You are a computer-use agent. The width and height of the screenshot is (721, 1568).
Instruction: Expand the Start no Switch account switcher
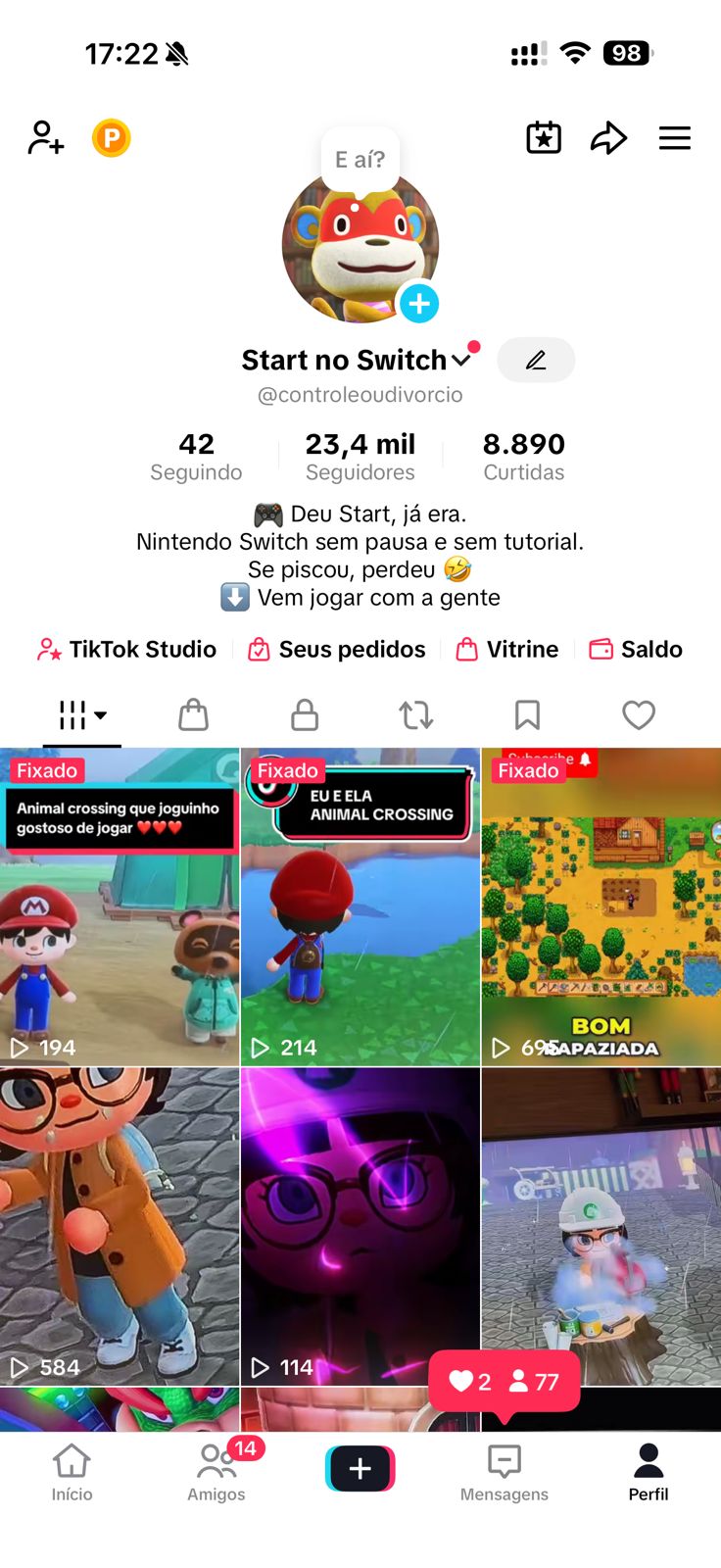click(x=461, y=361)
